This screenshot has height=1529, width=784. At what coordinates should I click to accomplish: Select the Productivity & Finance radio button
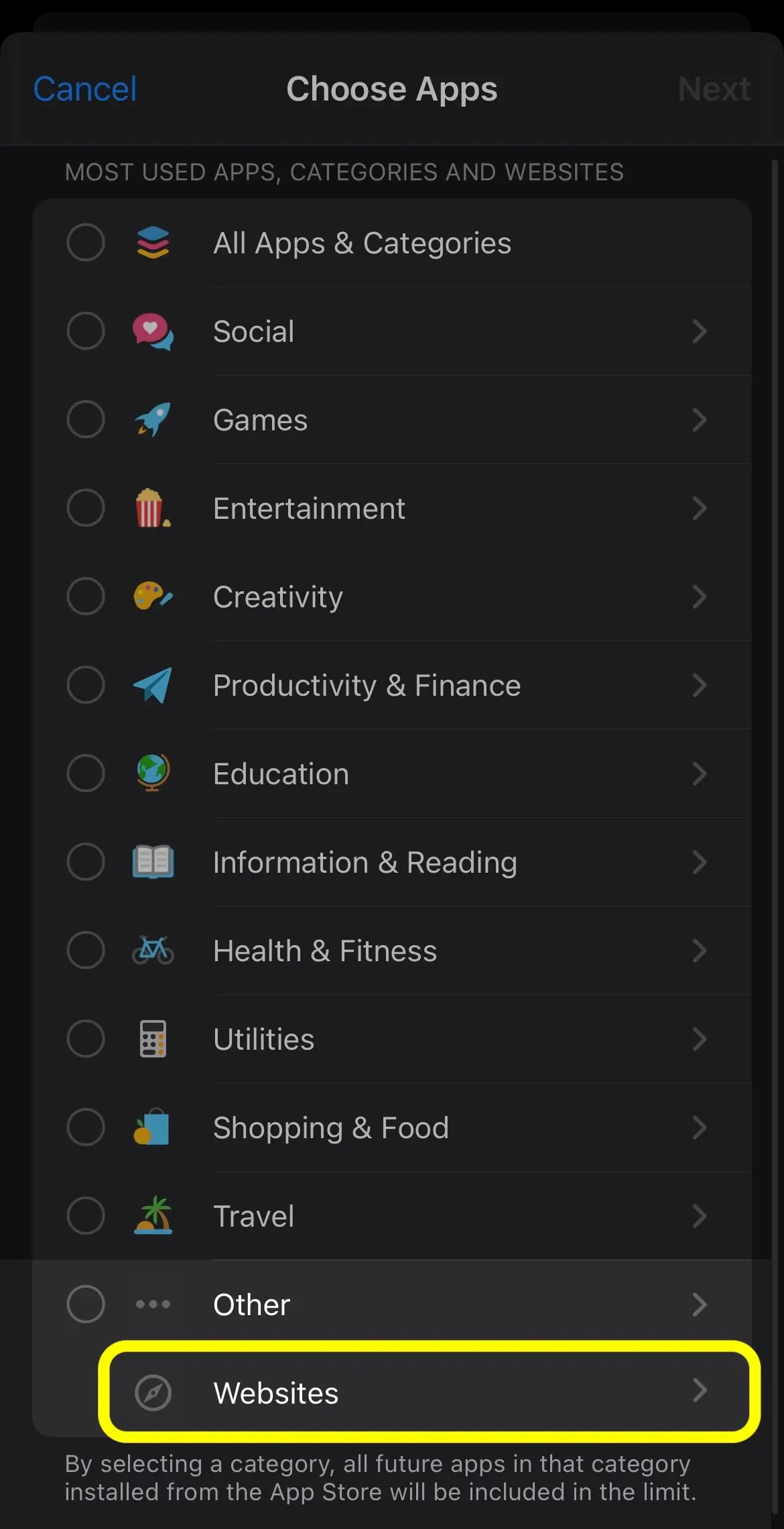tap(86, 685)
